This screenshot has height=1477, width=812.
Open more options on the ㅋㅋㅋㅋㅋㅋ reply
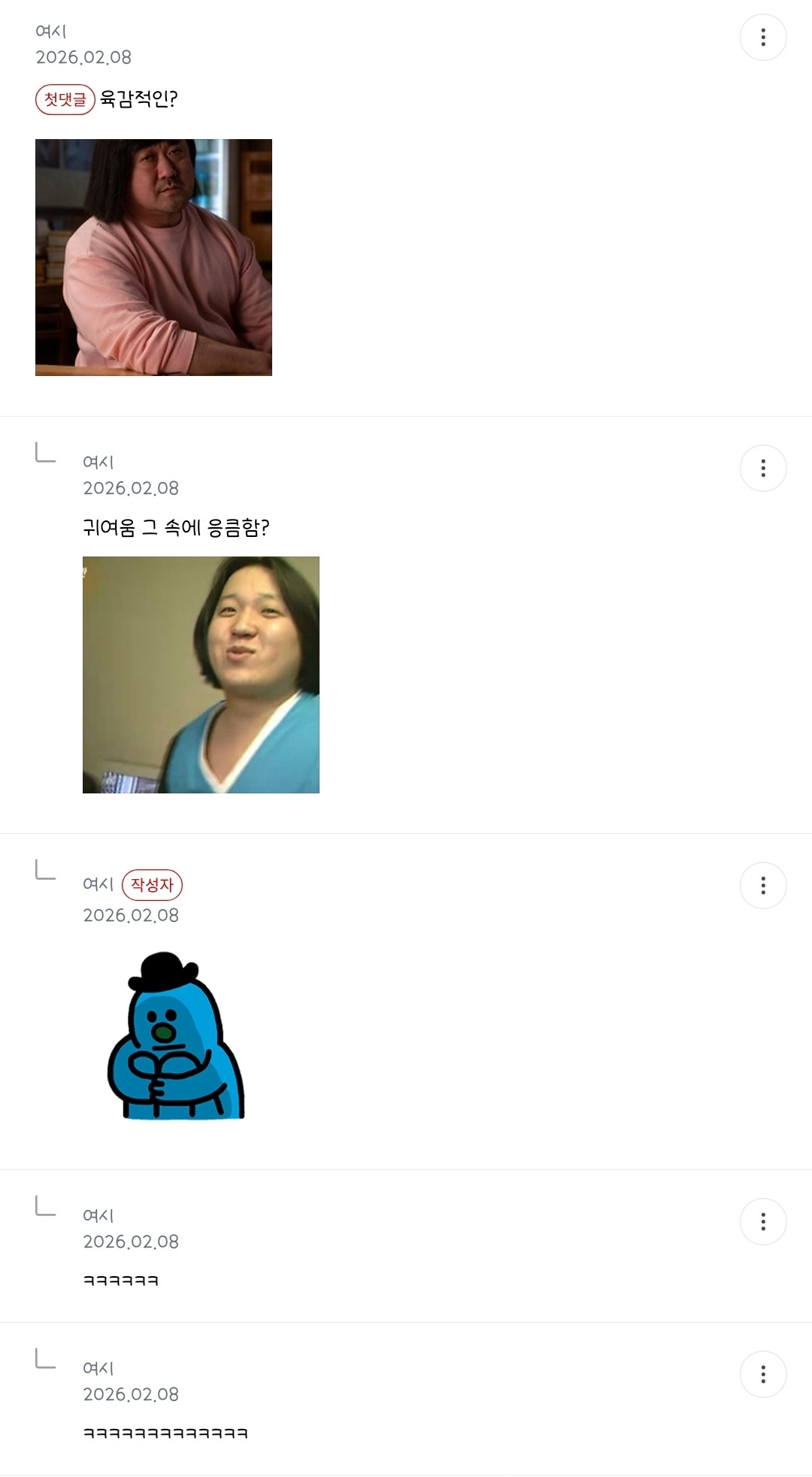763,1222
